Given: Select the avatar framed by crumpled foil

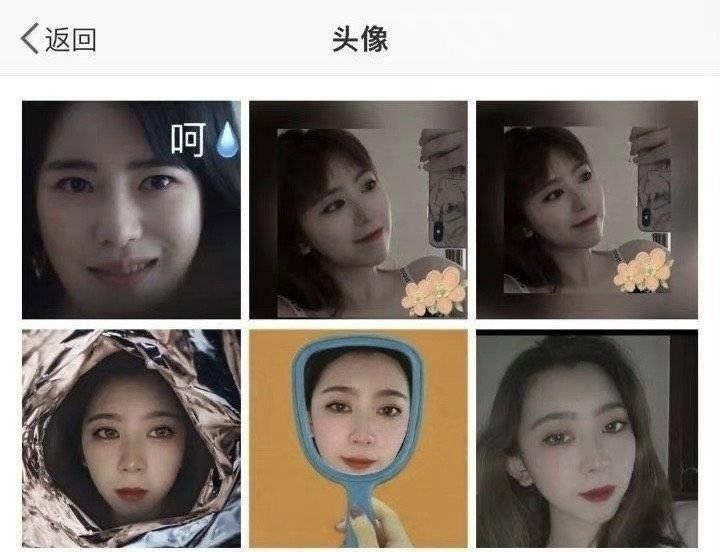Looking at the screenshot, I should [131, 440].
